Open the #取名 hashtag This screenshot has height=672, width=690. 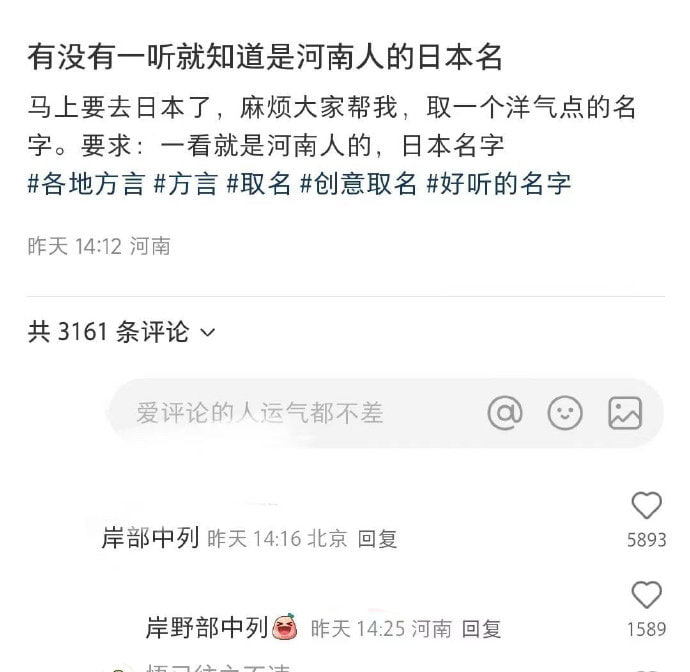(x=259, y=184)
